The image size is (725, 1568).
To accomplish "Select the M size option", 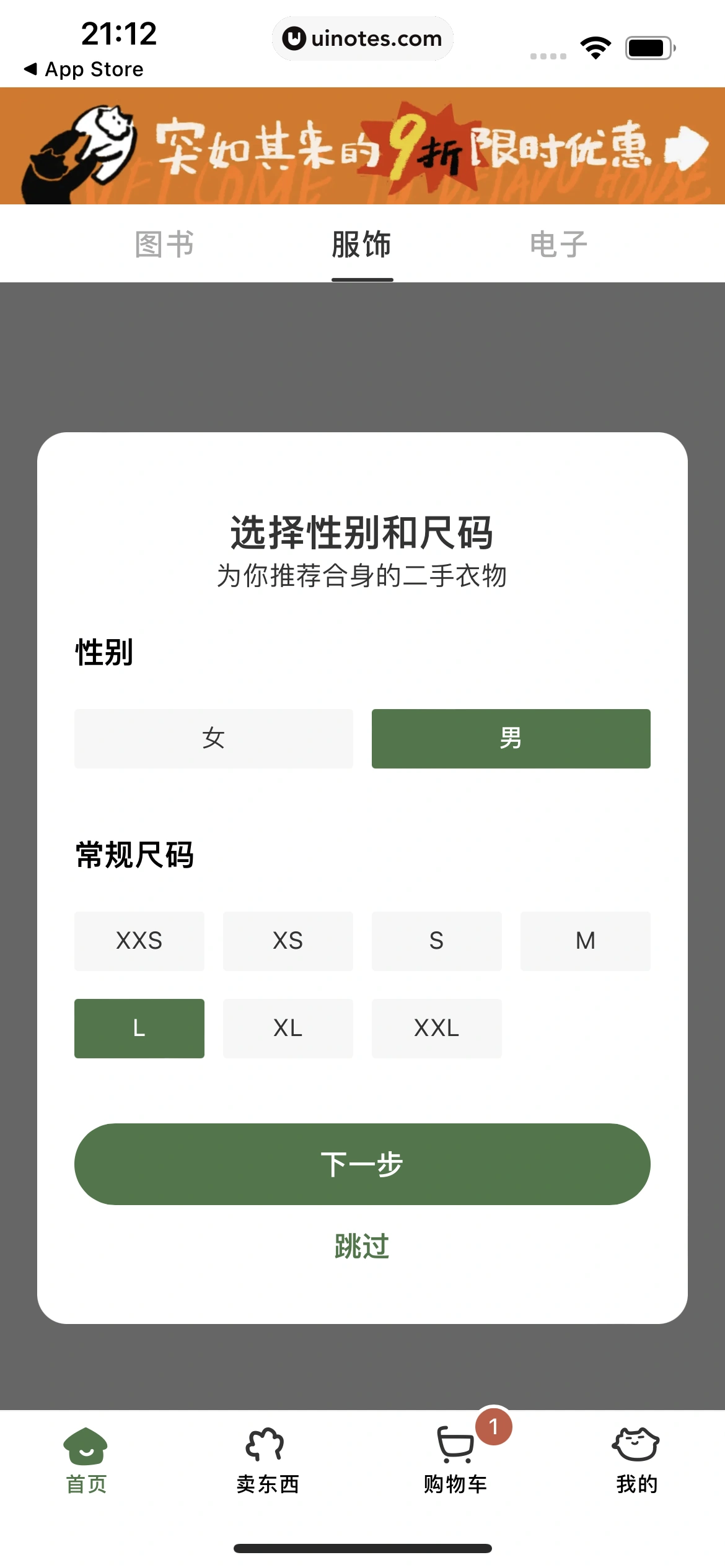I will click(x=585, y=941).
